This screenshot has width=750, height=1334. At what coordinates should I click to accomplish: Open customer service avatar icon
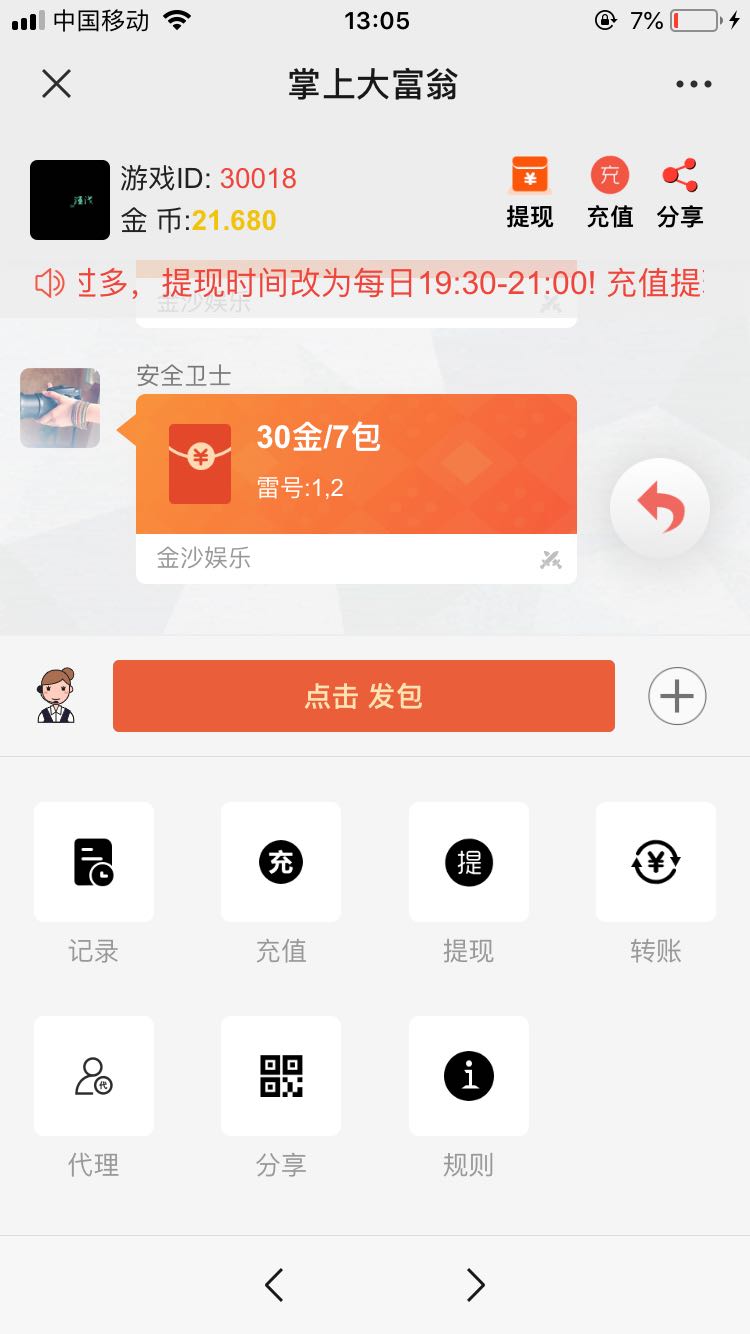tap(56, 695)
